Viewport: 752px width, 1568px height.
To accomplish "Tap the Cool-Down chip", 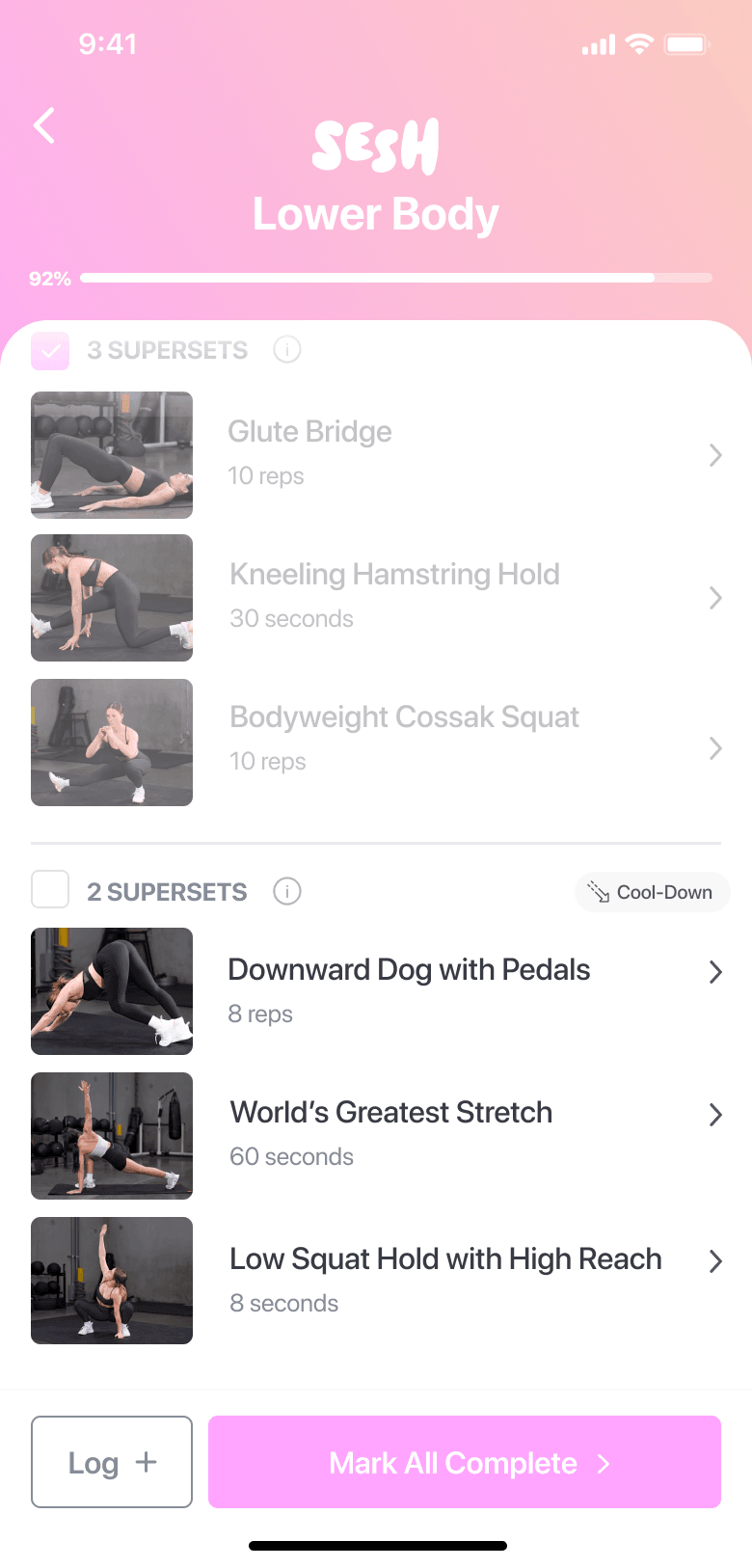I will (x=652, y=893).
